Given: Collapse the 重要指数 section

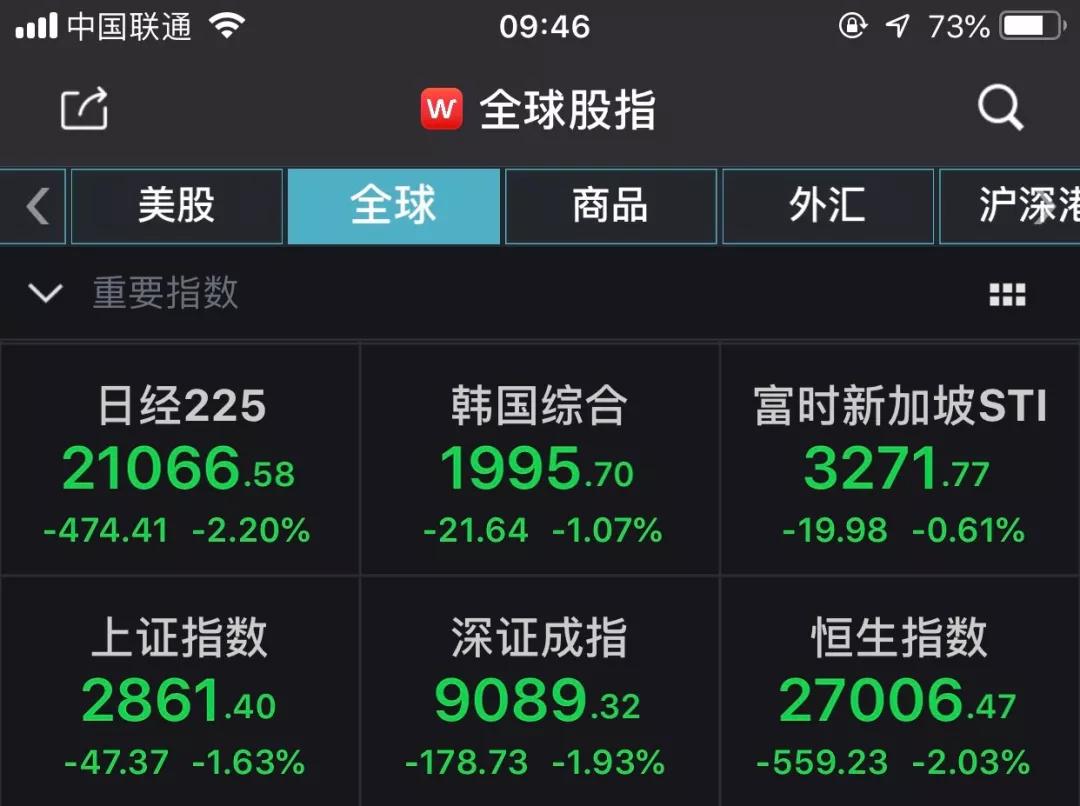Looking at the screenshot, I should (x=45, y=293).
